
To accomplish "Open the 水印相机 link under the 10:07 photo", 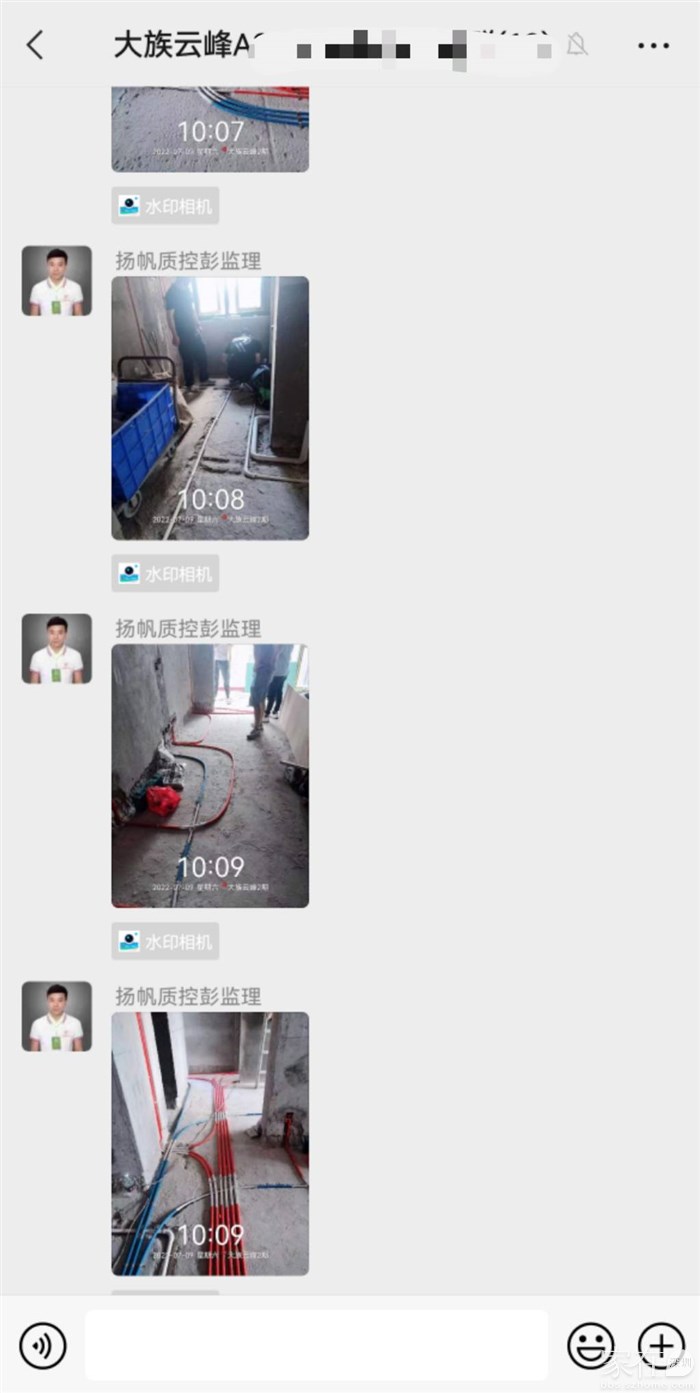I will (x=165, y=206).
